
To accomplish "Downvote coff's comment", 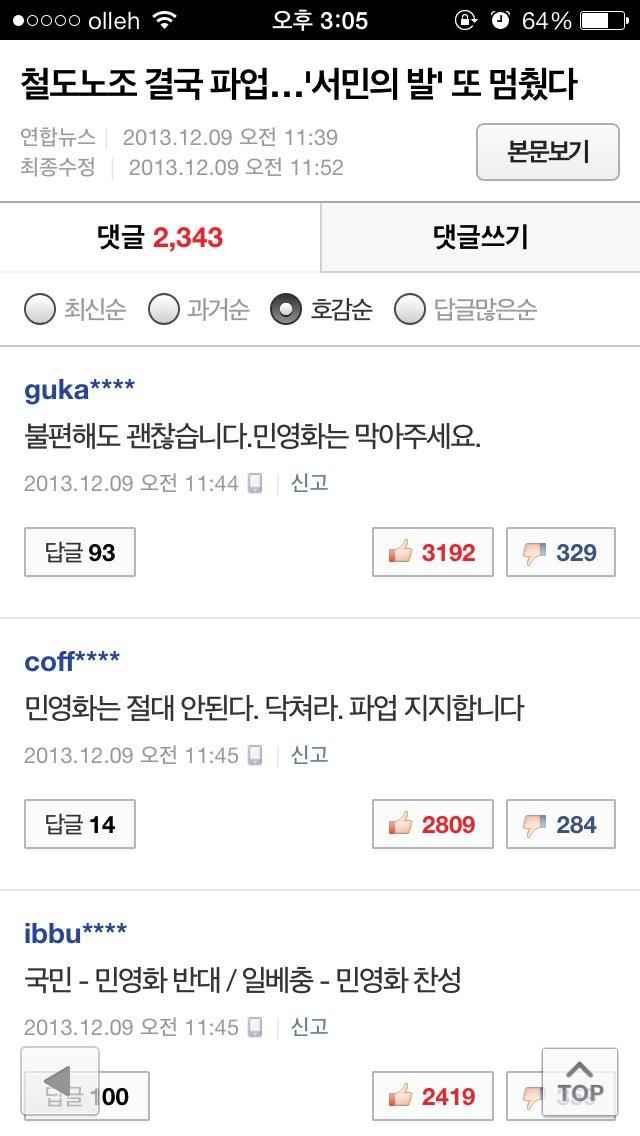I will coord(560,825).
